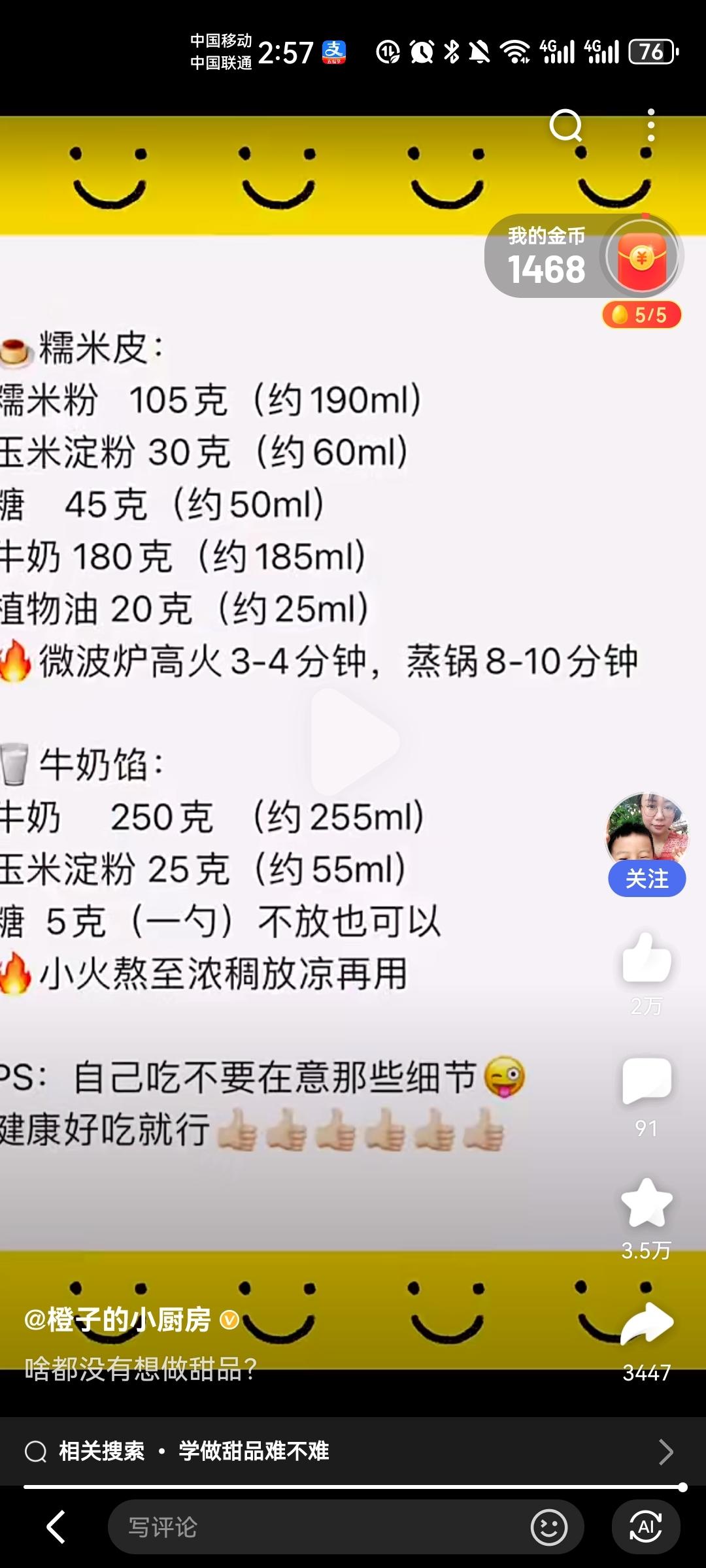
Task: Open the AI assistant button
Action: tap(645, 1527)
